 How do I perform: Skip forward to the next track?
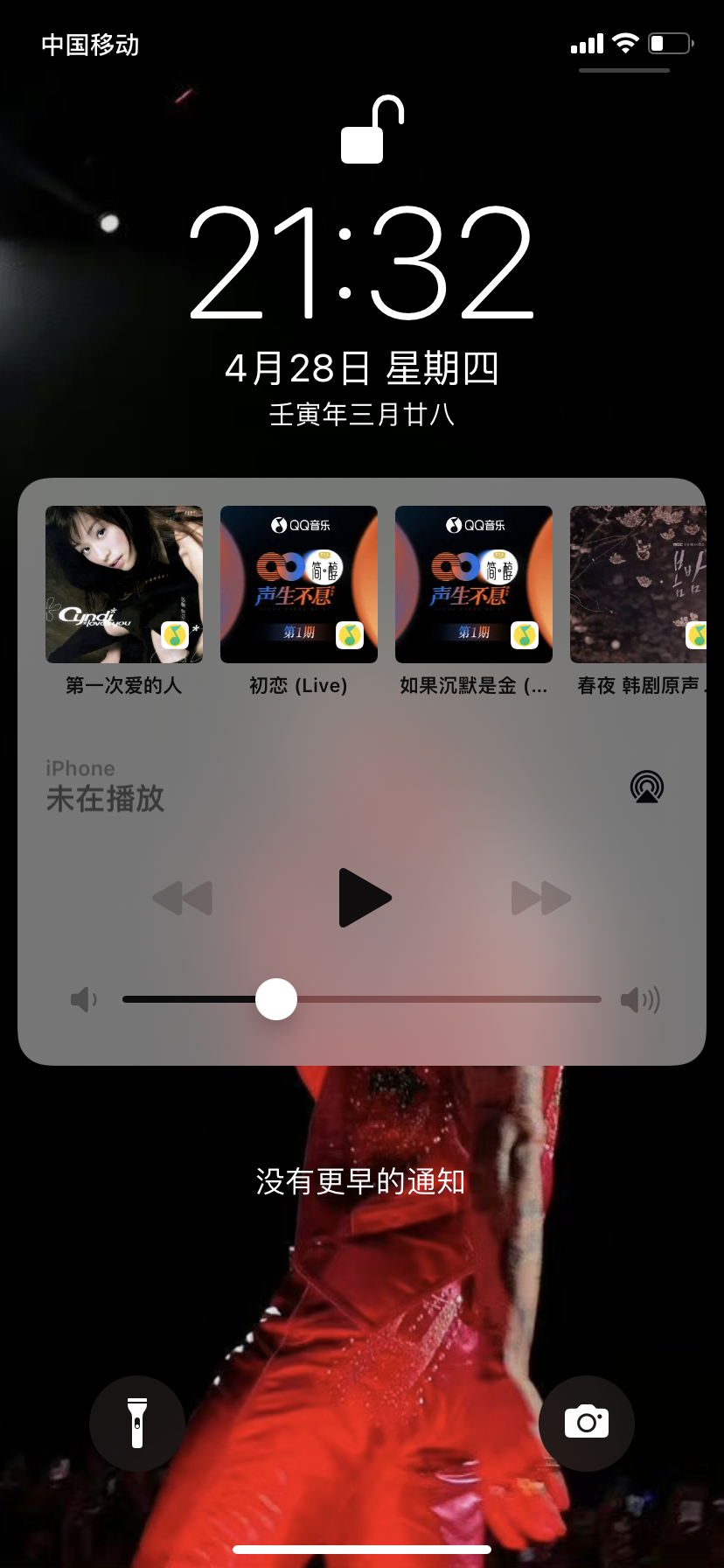(x=541, y=899)
